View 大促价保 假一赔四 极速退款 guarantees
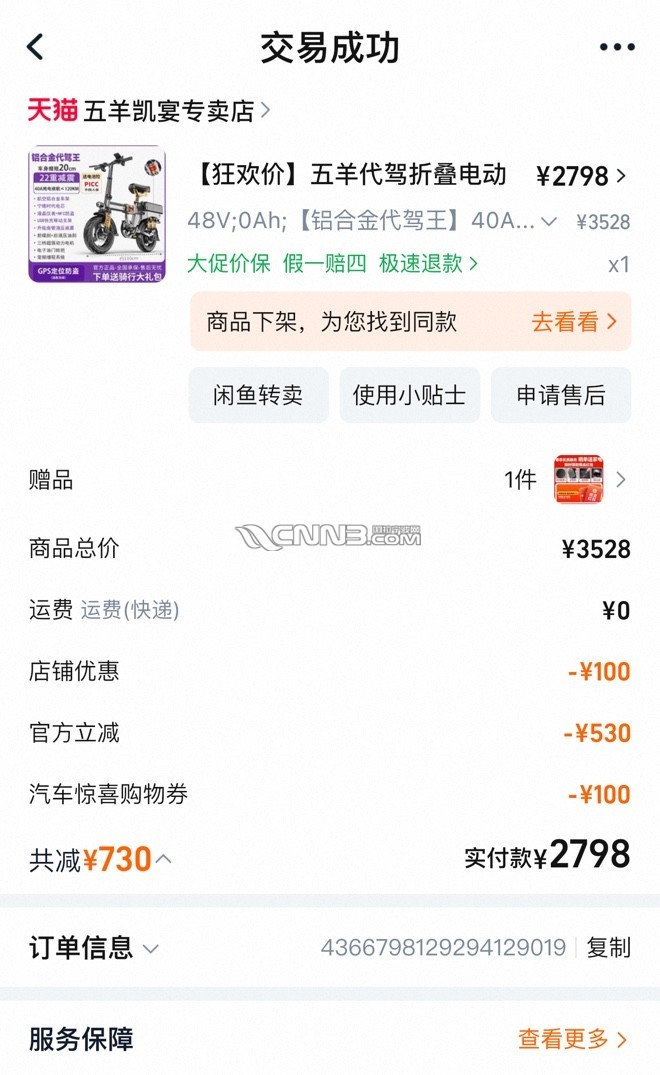660x1075 pixels. 332,264
